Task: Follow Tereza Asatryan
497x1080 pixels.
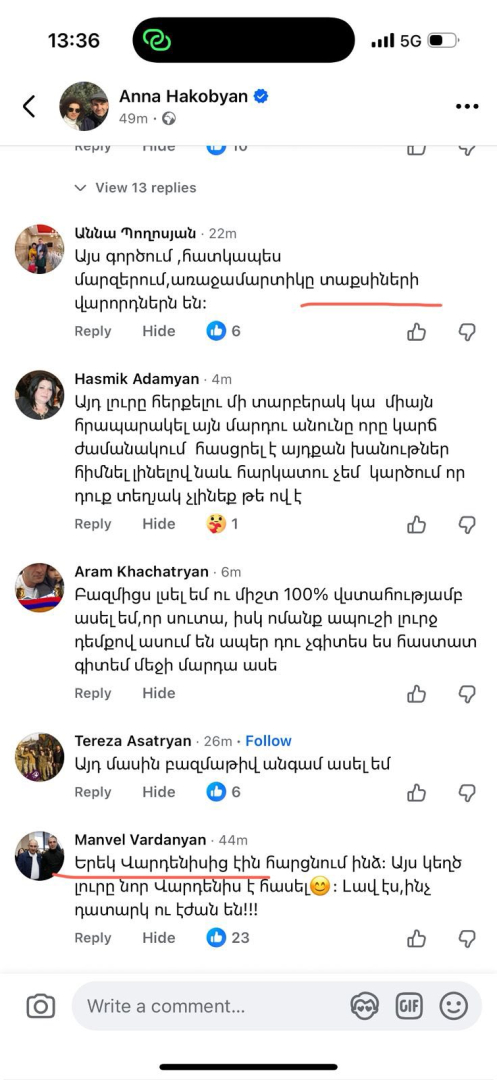Action: click(268, 741)
